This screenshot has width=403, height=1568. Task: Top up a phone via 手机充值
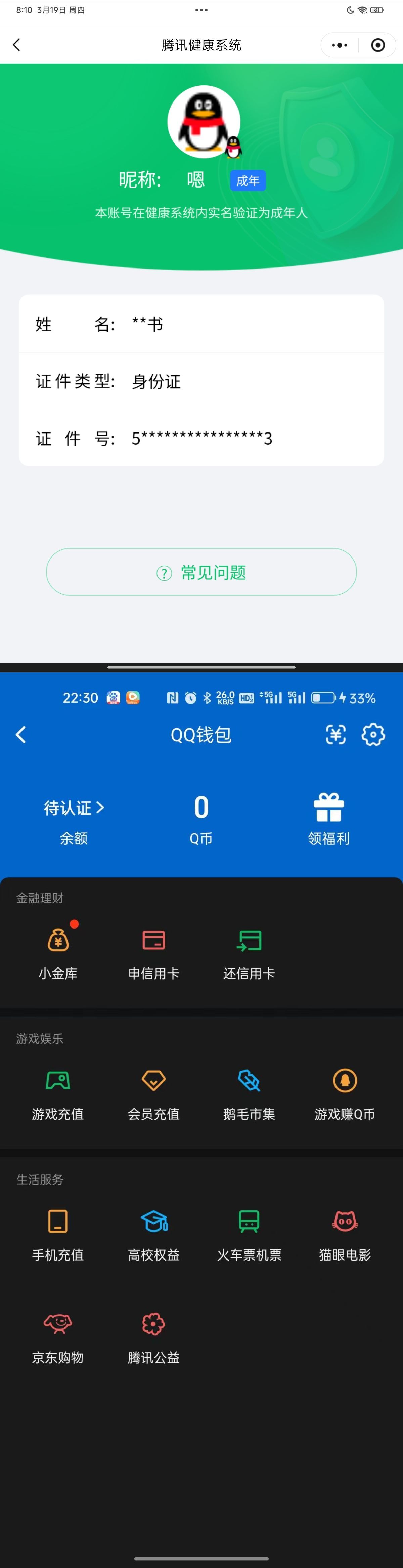point(58,1234)
